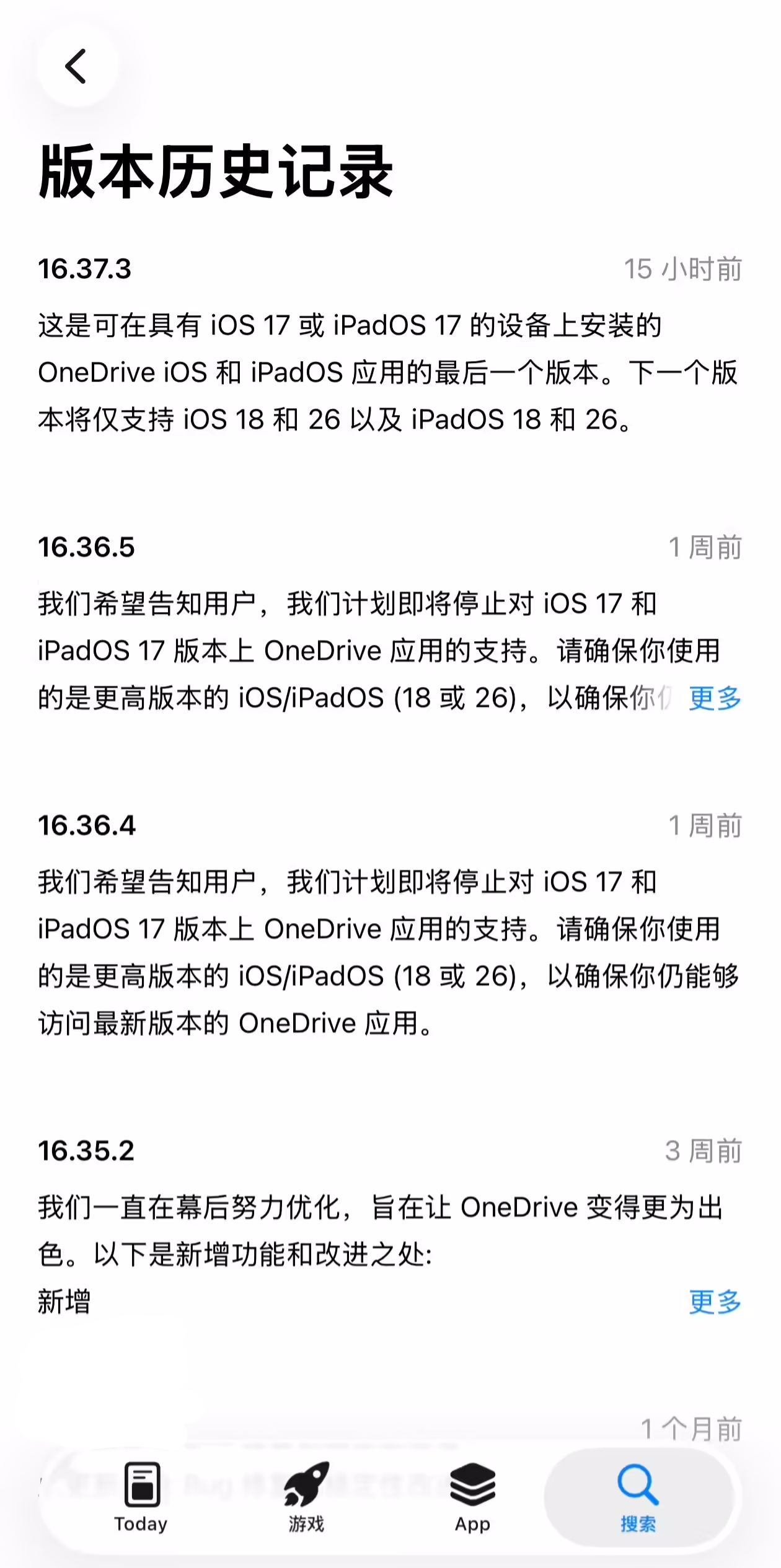Switch to the App tab
This screenshot has width=781, height=1568.
[472, 1496]
